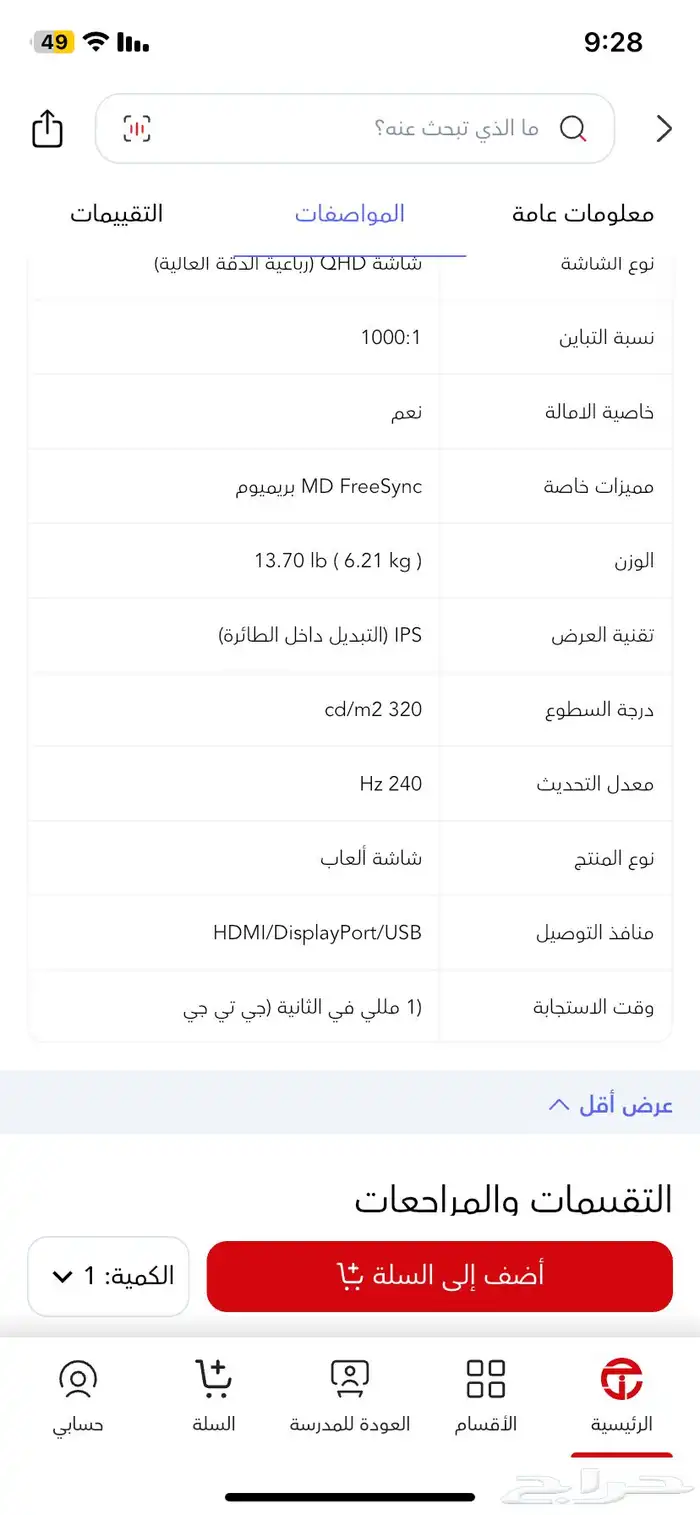The height and width of the screenshot is (1515, 700).
Task: Open the السلة cart tab
Action: coord(213,1395)
